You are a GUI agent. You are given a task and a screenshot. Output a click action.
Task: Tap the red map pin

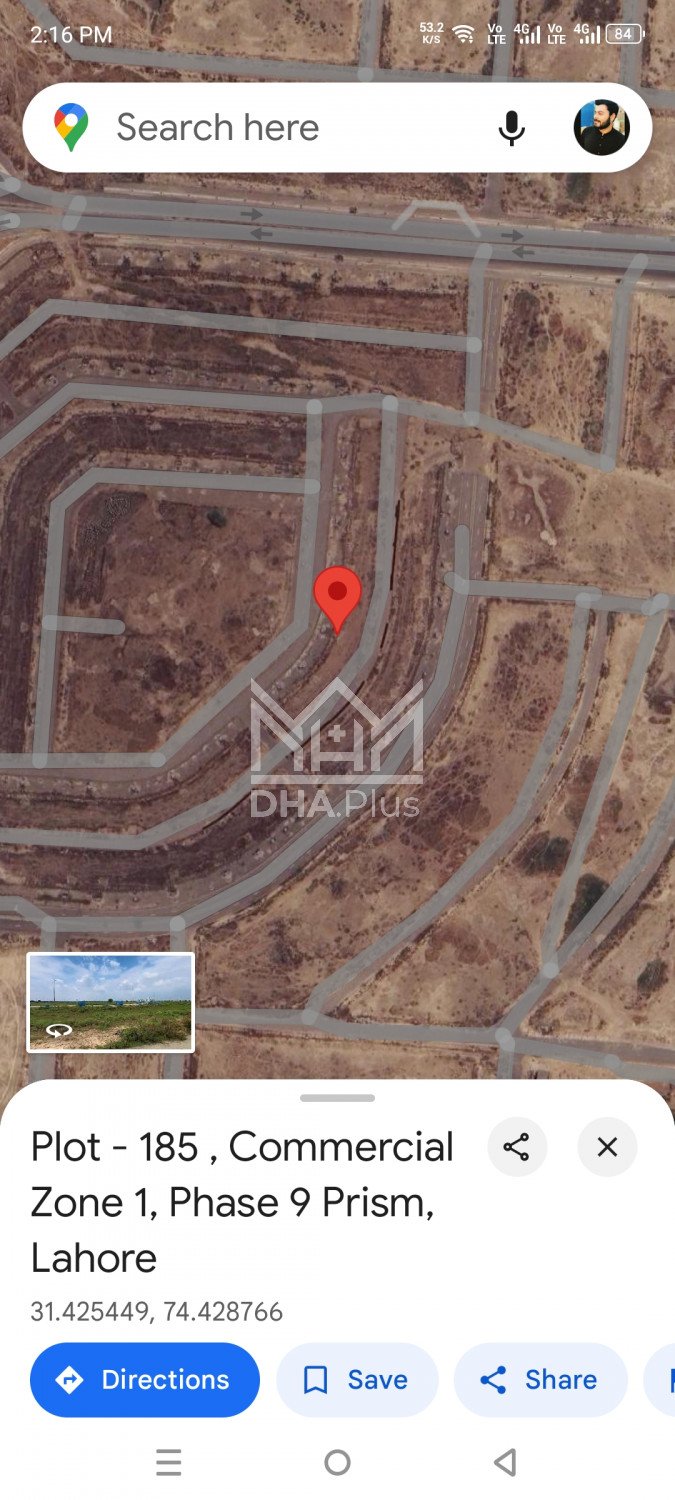pyautogui.click(x=338, y=594)
